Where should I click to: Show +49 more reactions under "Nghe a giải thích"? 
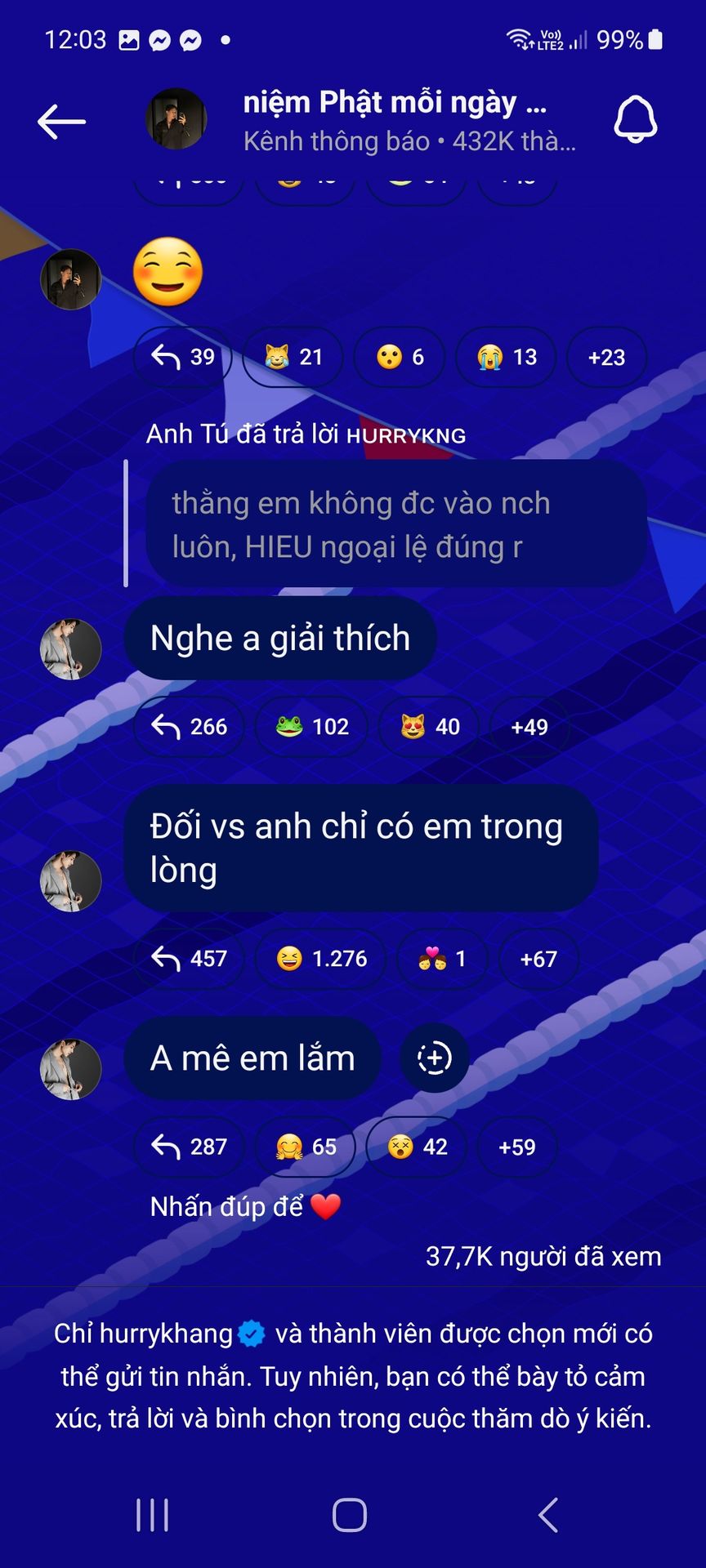click(529, 727)
